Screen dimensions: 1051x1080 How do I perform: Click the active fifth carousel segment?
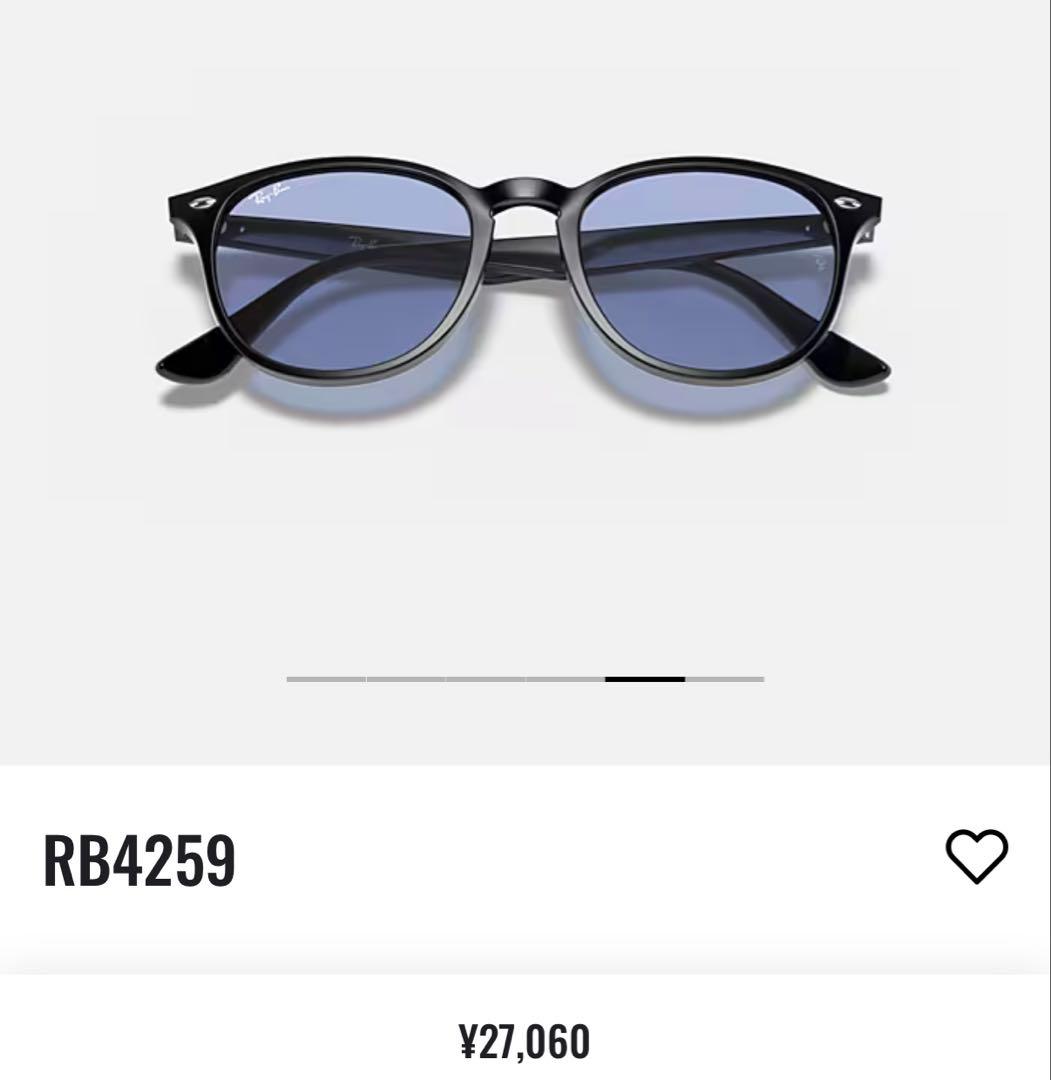[x=645, y=680]
